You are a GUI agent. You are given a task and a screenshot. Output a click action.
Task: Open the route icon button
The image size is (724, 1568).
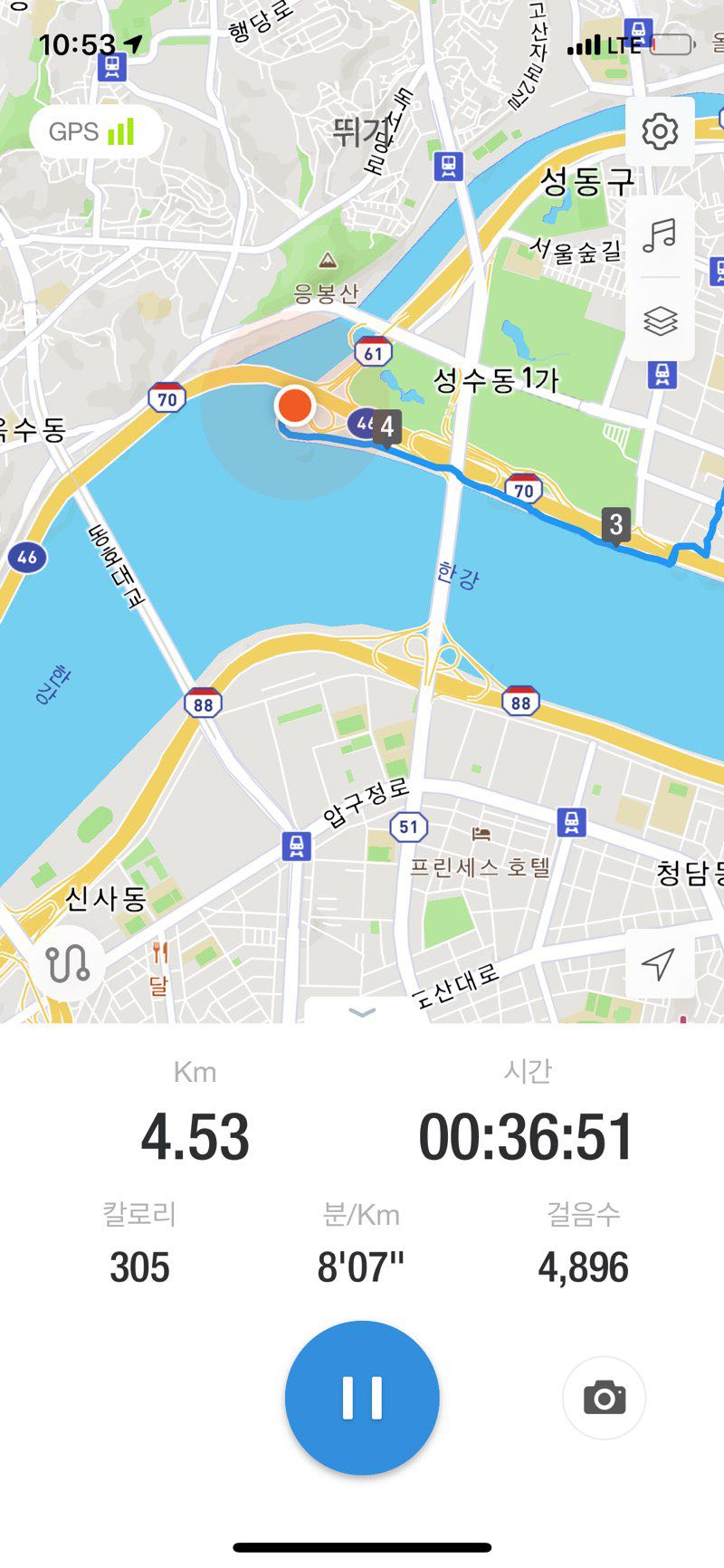[x=68, y=964]
